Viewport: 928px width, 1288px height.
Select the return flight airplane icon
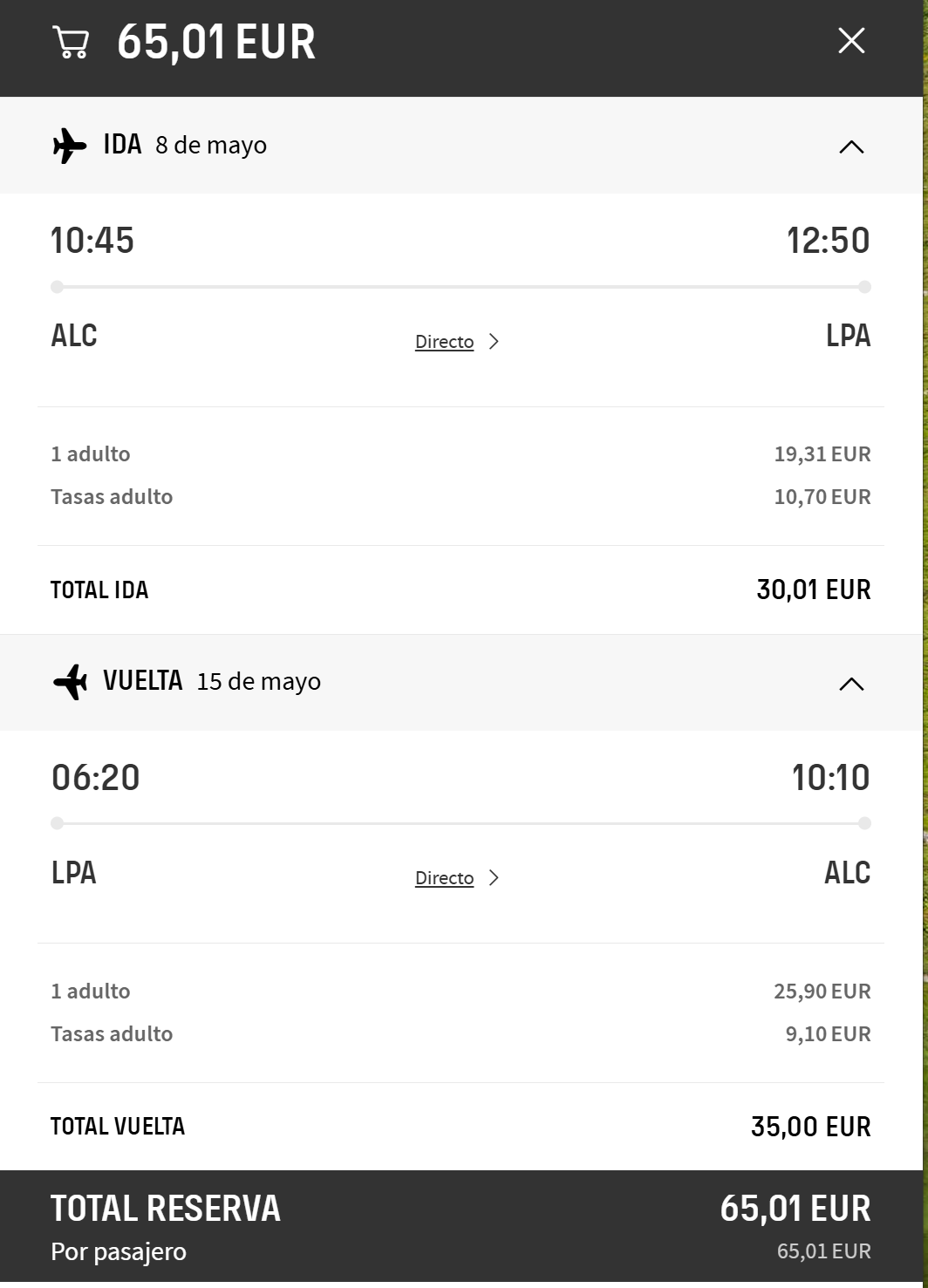[72, 681]
